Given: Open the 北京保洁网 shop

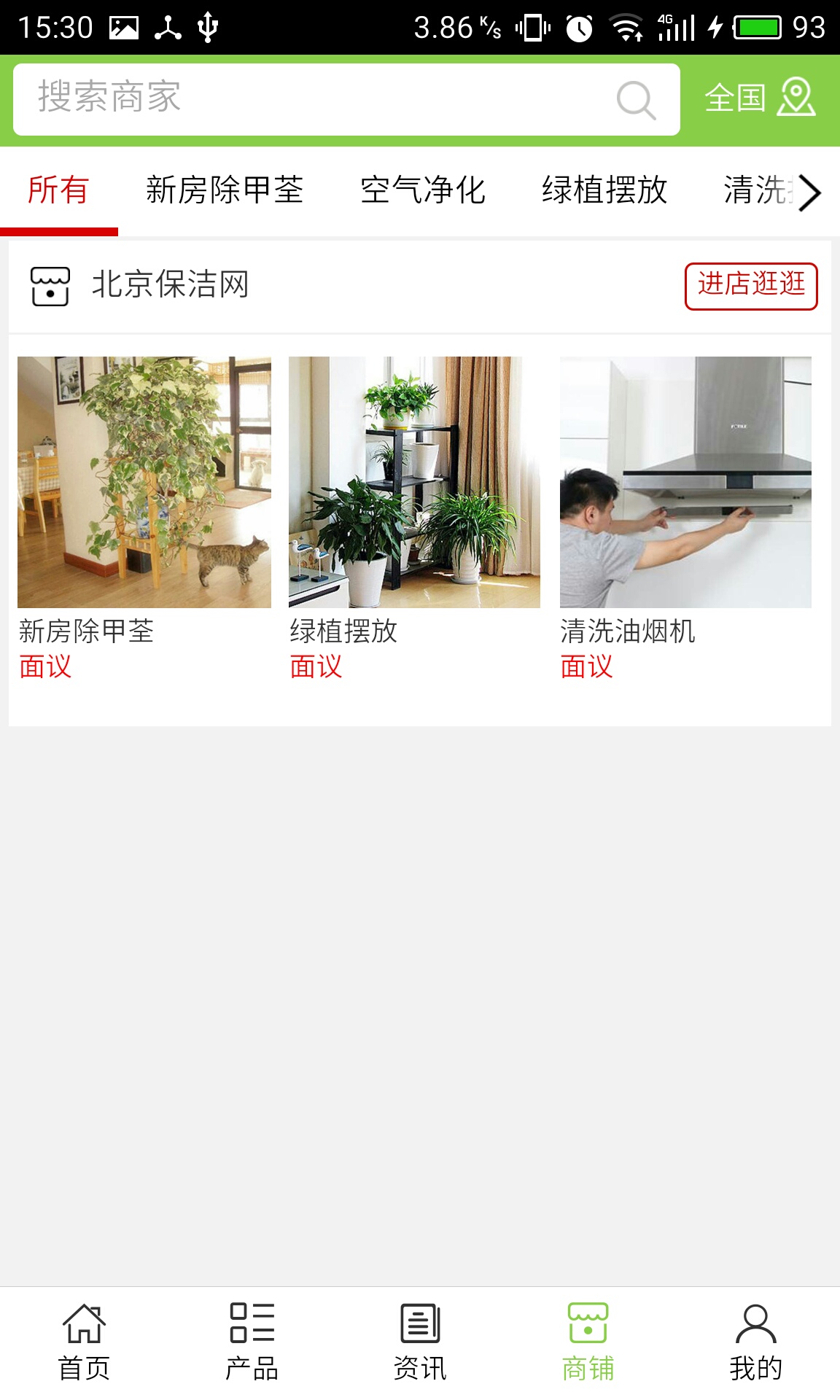Looking at the screenshot, I should [x=169, y=284].
